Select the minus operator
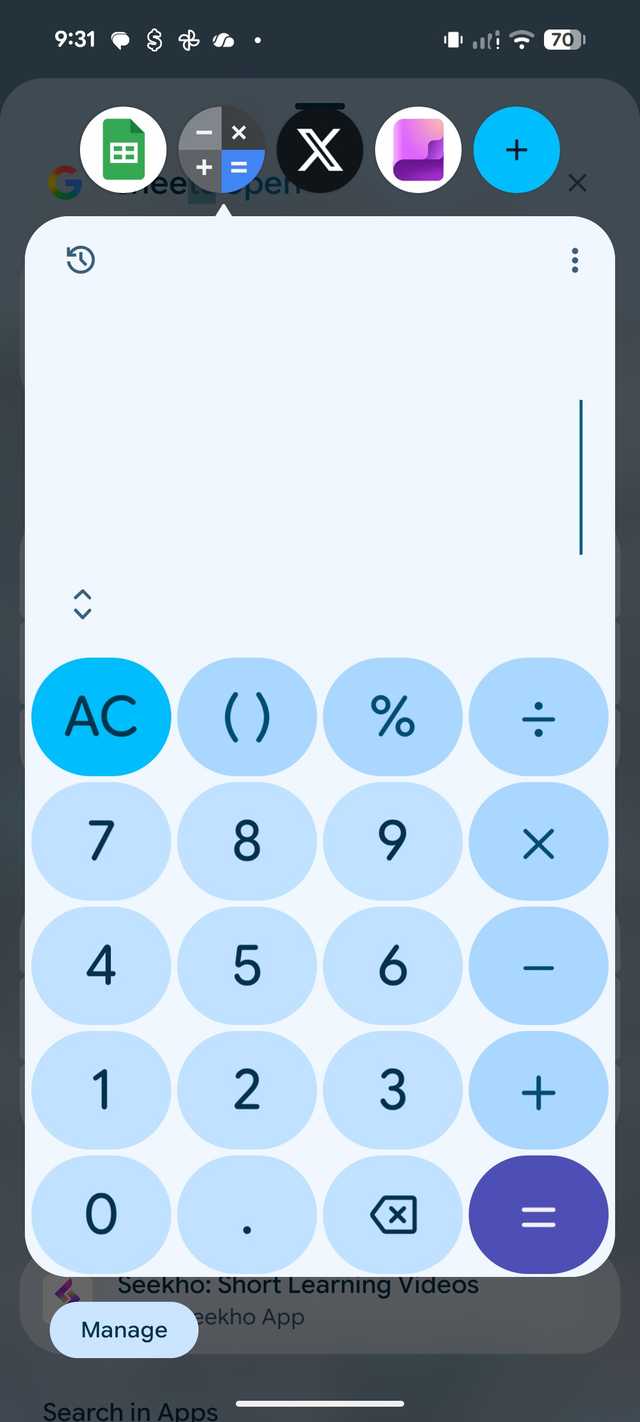Image resolution: width=640 pixels, height=1422 pixels. 538,967
